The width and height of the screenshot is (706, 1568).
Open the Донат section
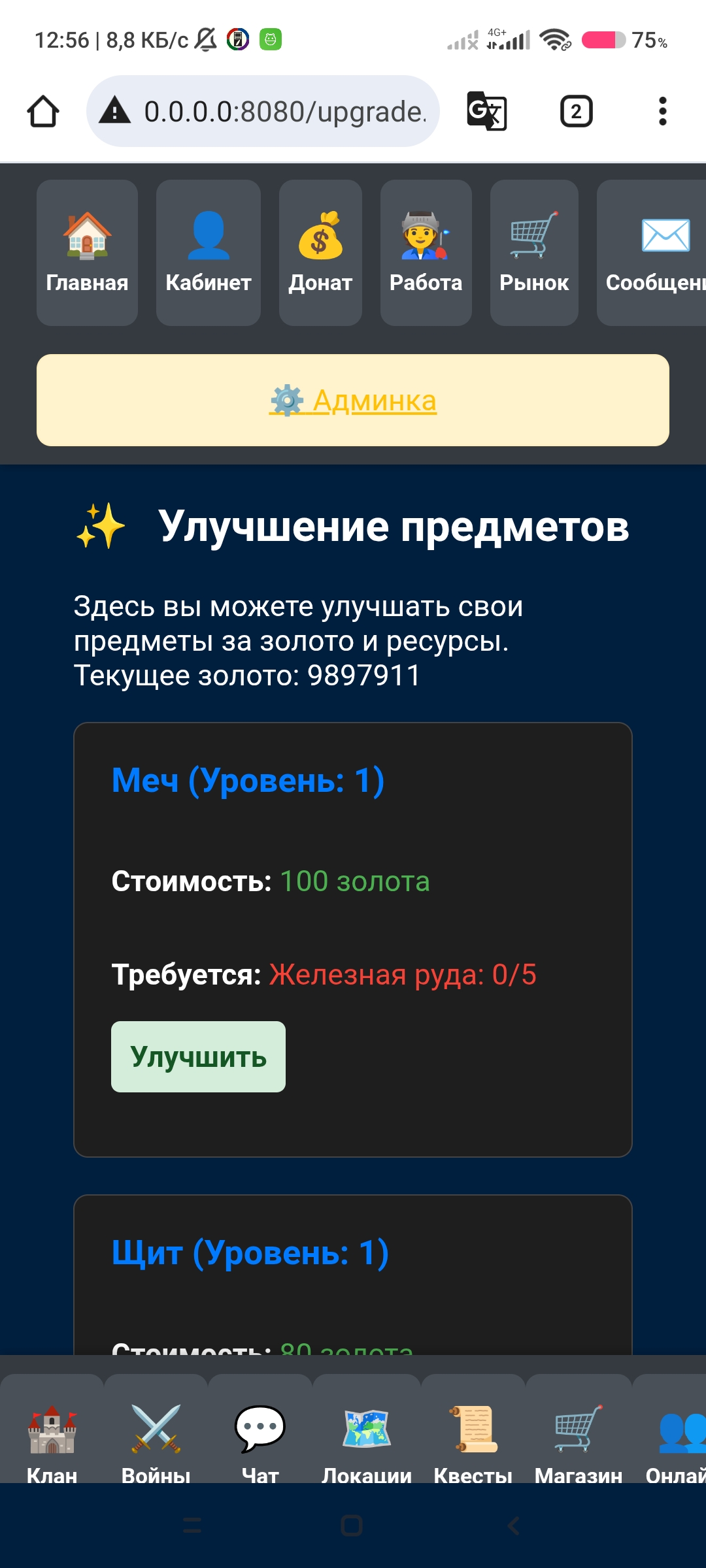320,253
